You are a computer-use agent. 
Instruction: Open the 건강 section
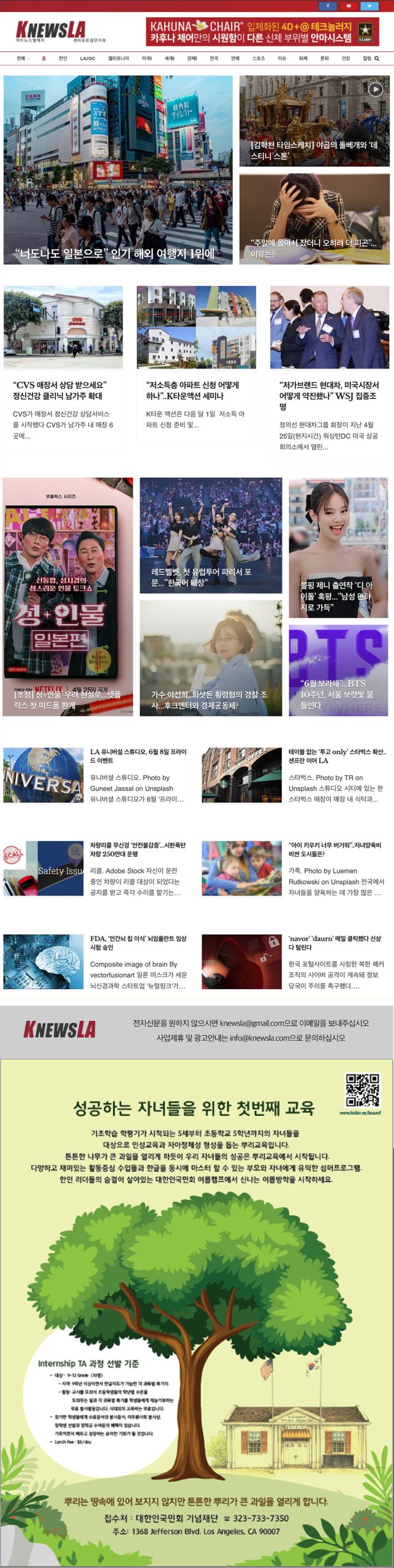click(x=346, y=58)
